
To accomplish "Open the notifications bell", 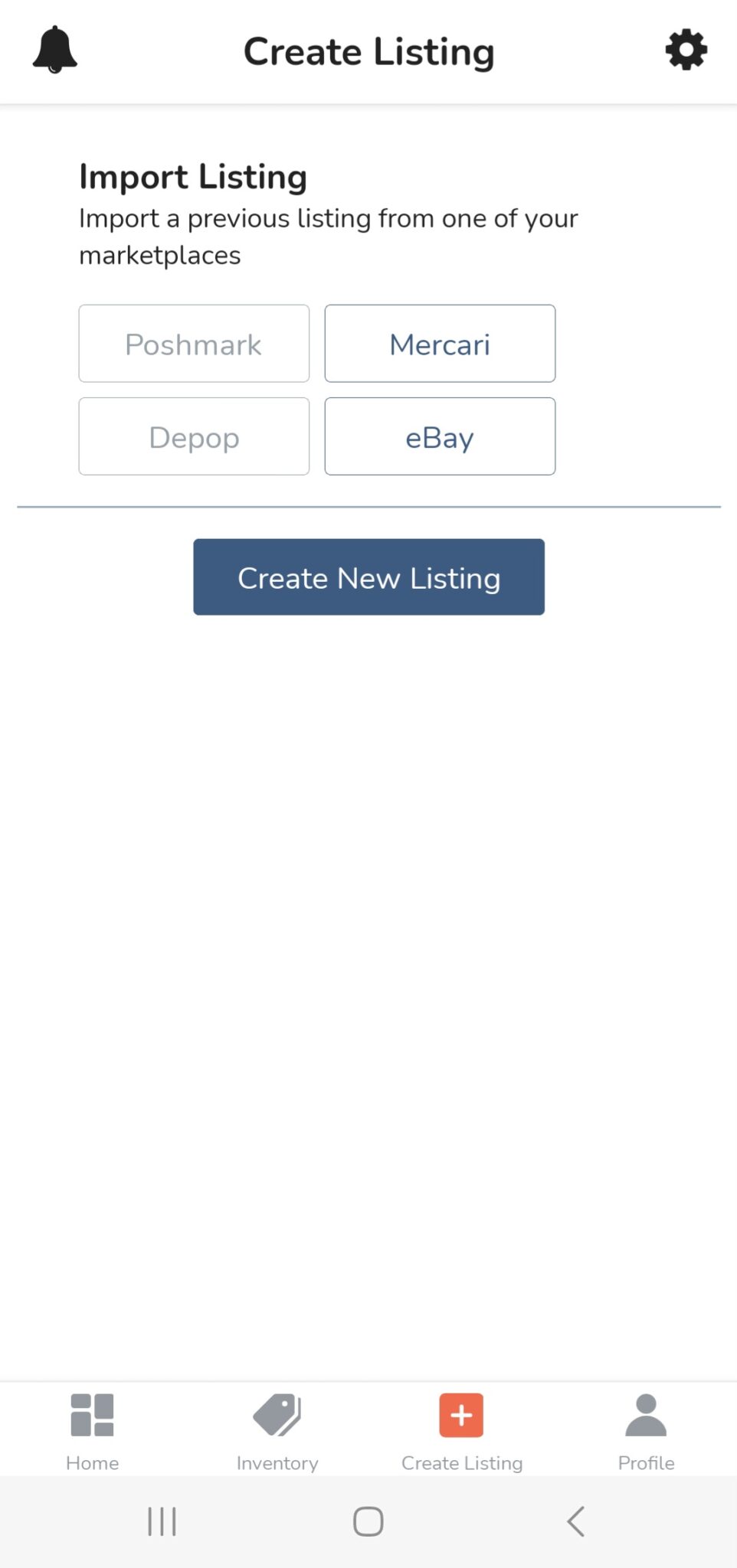I will (55, 50).
